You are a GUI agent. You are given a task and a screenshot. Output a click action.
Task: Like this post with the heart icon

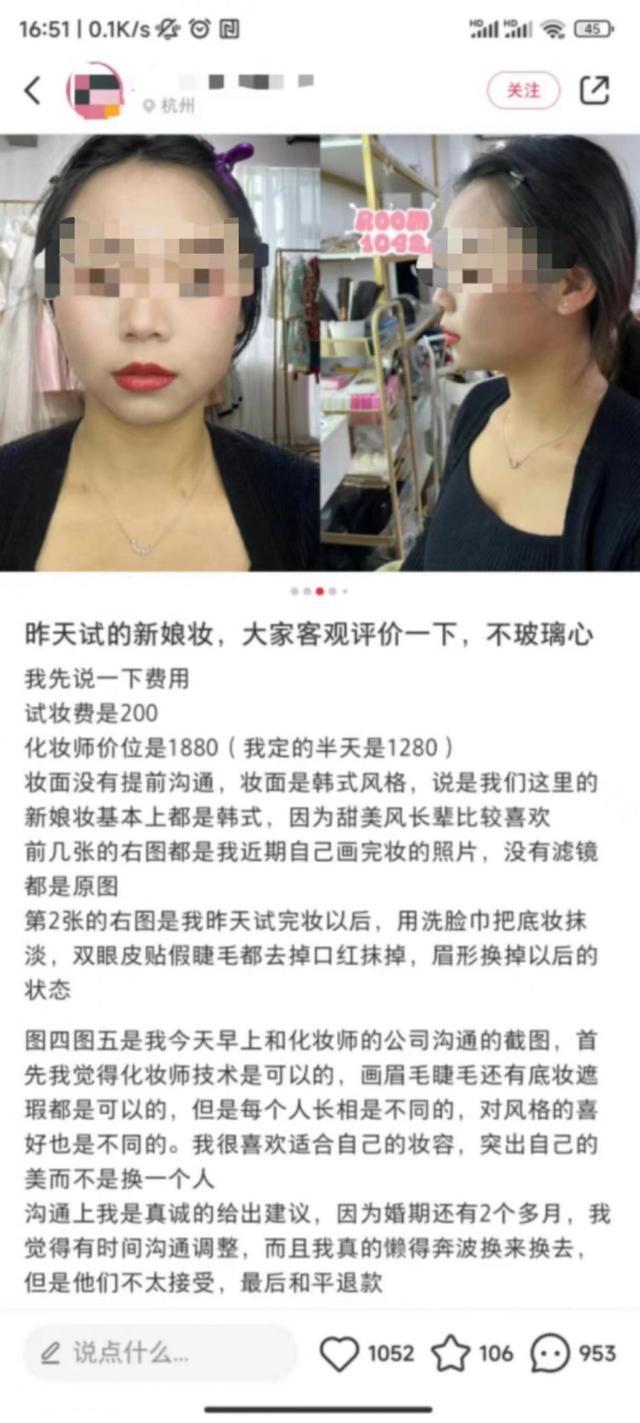340,1353
